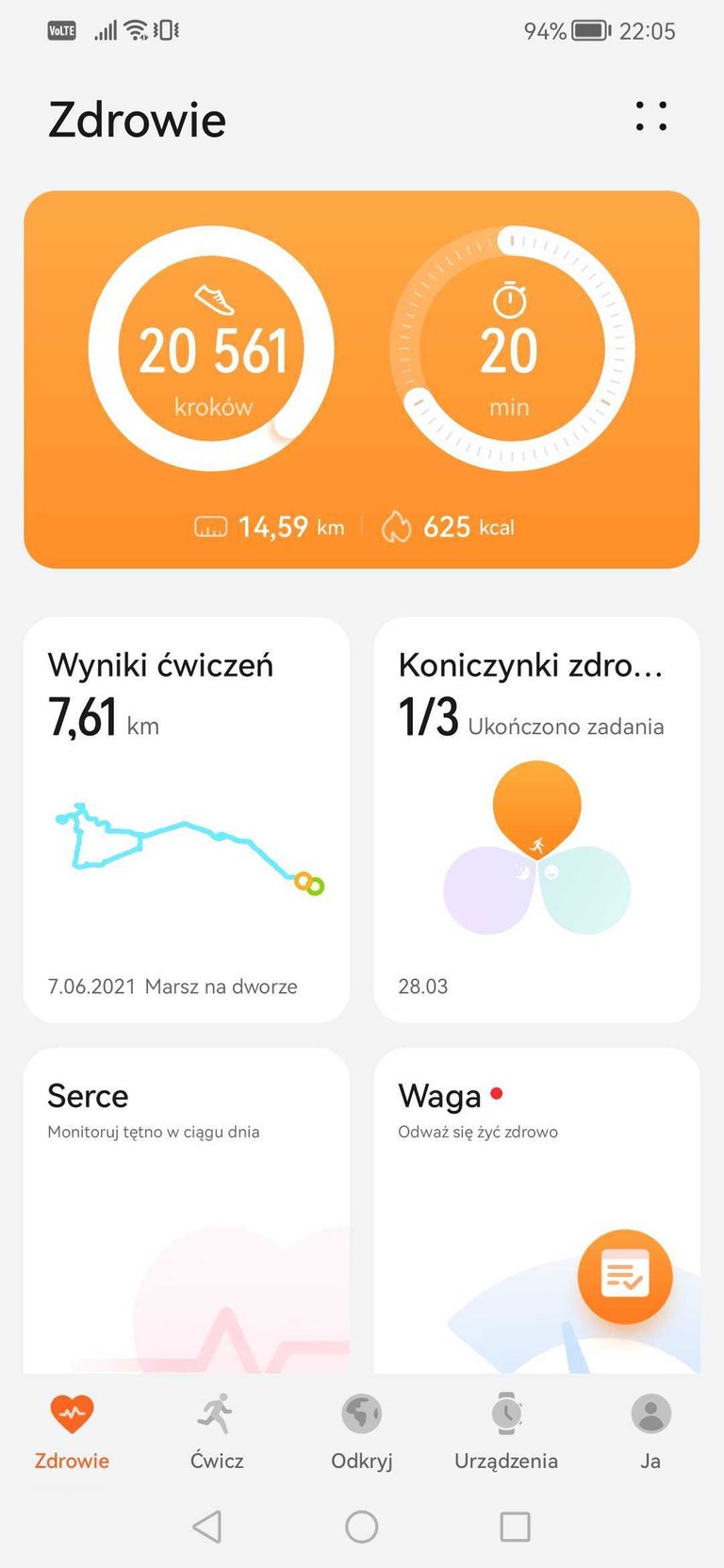Go to the Urządzenia tab
The width and height of the screenshot is (724, 1568).
tap(506, 1432)
